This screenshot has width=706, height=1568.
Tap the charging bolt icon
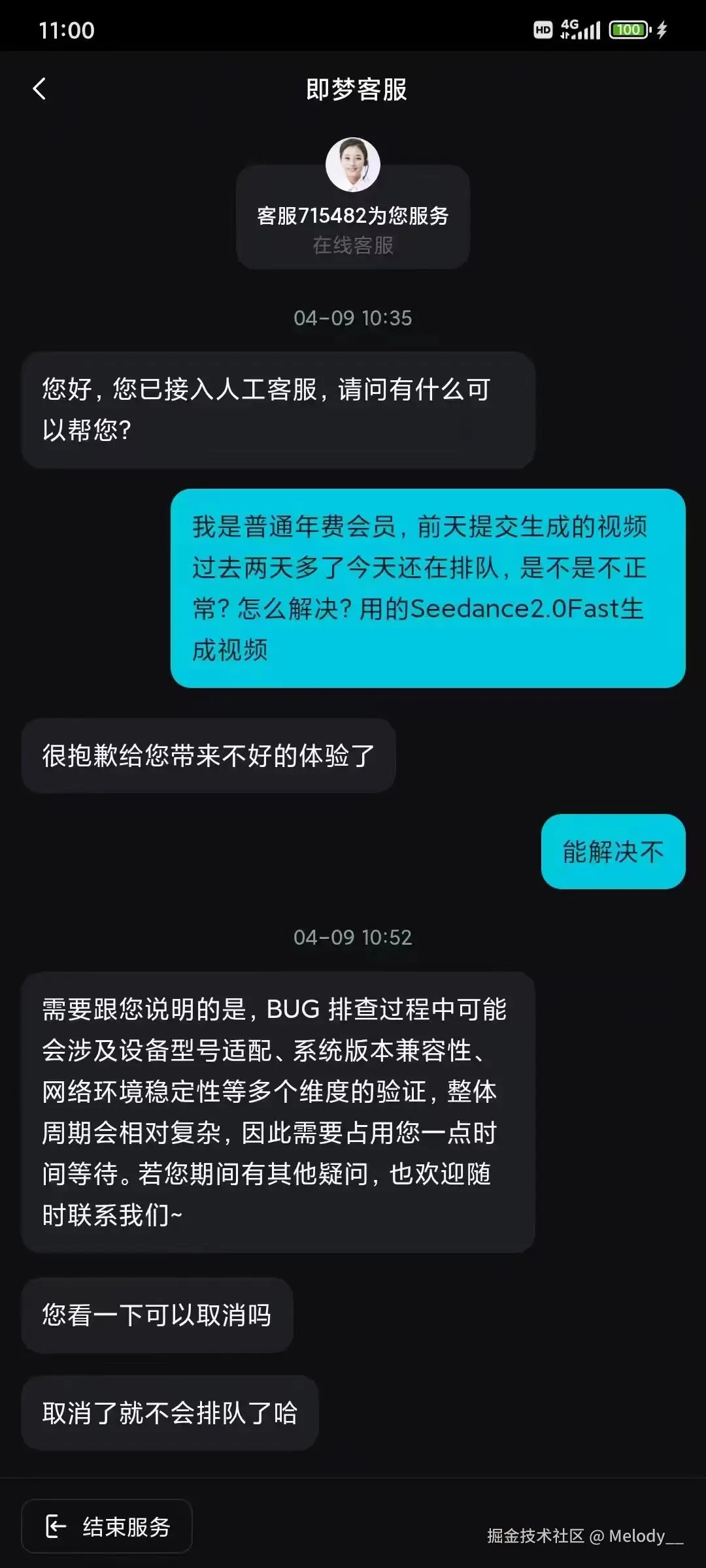pyautogui.click(x=662, y=29)
